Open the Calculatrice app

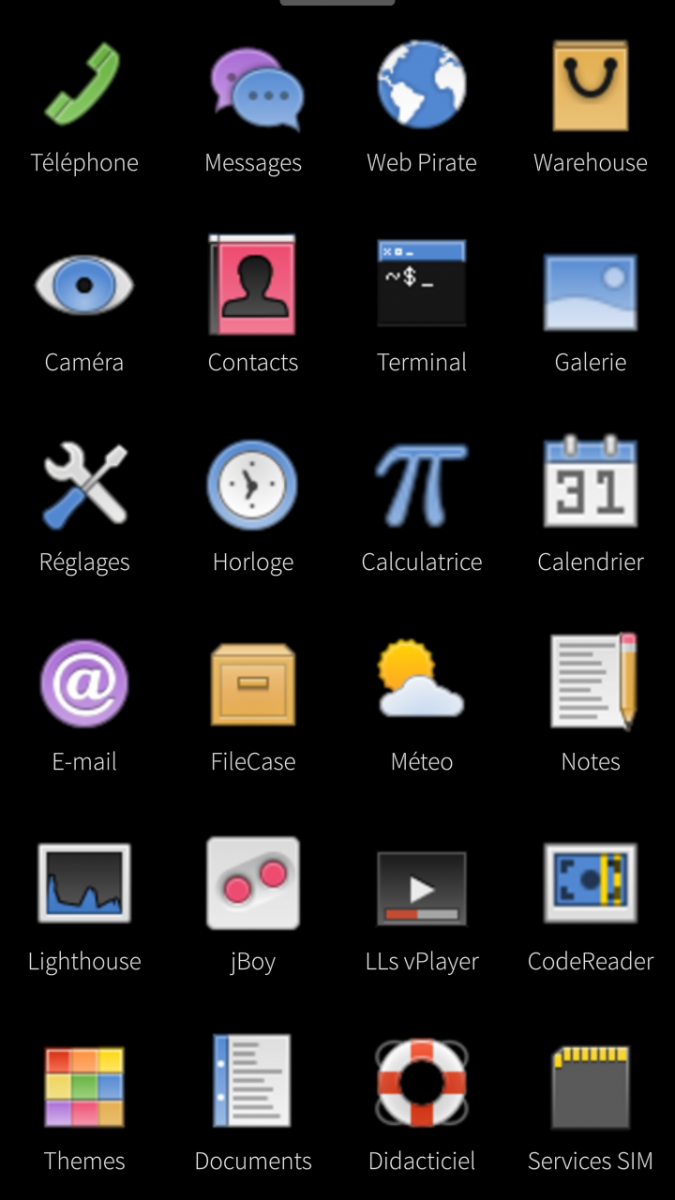(x=421, y=485)
